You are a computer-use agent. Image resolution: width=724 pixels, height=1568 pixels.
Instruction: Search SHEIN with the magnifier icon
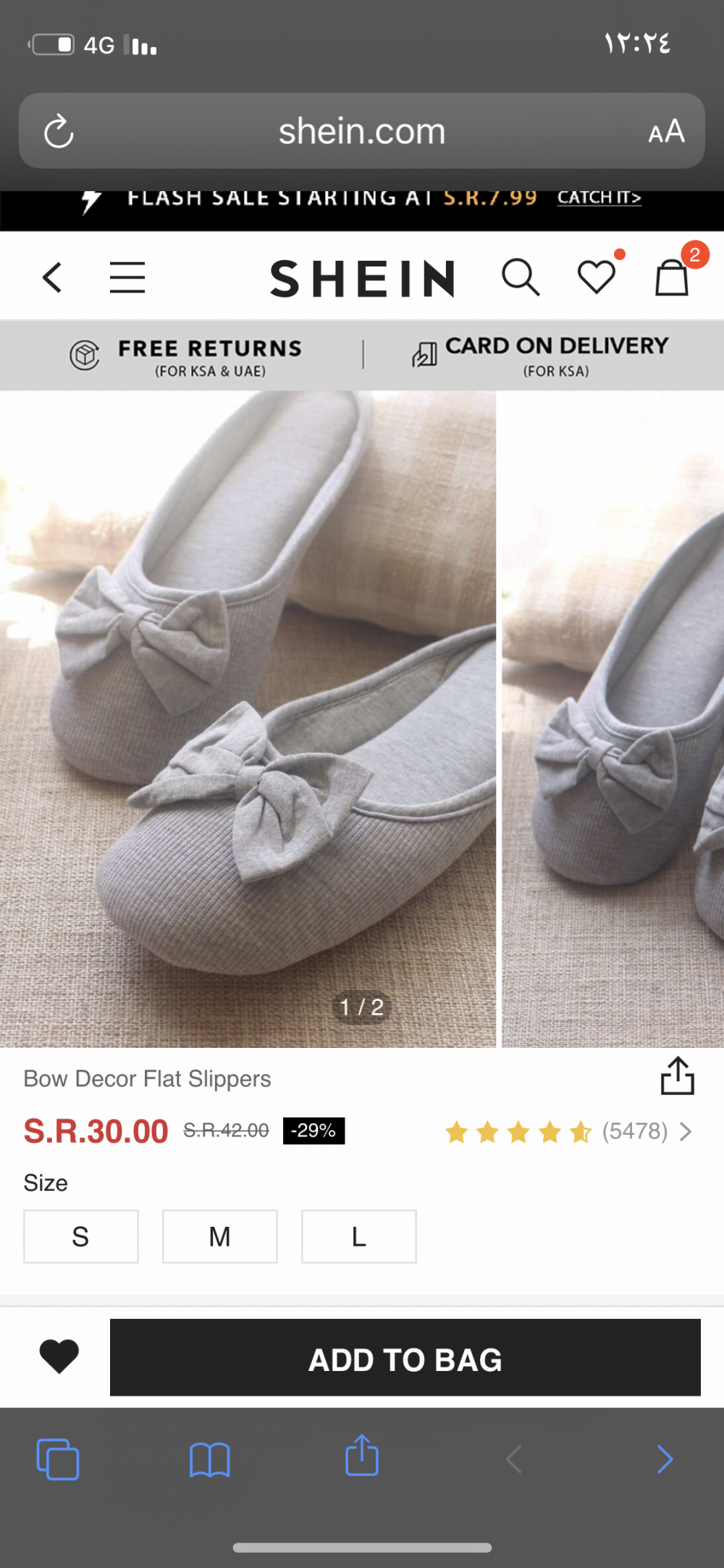(x=521, y=277)
